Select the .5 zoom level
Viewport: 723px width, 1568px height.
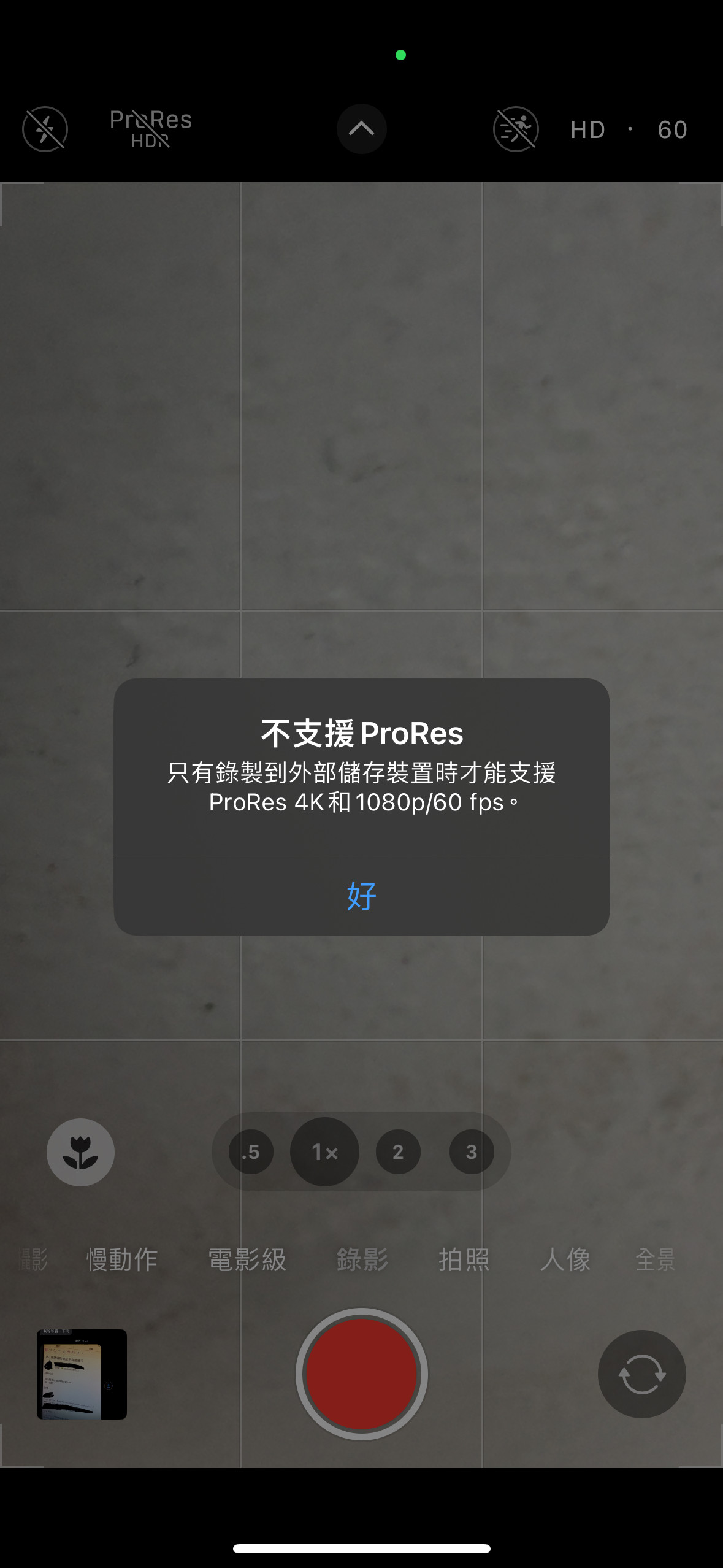click(x=251, y=1152)
